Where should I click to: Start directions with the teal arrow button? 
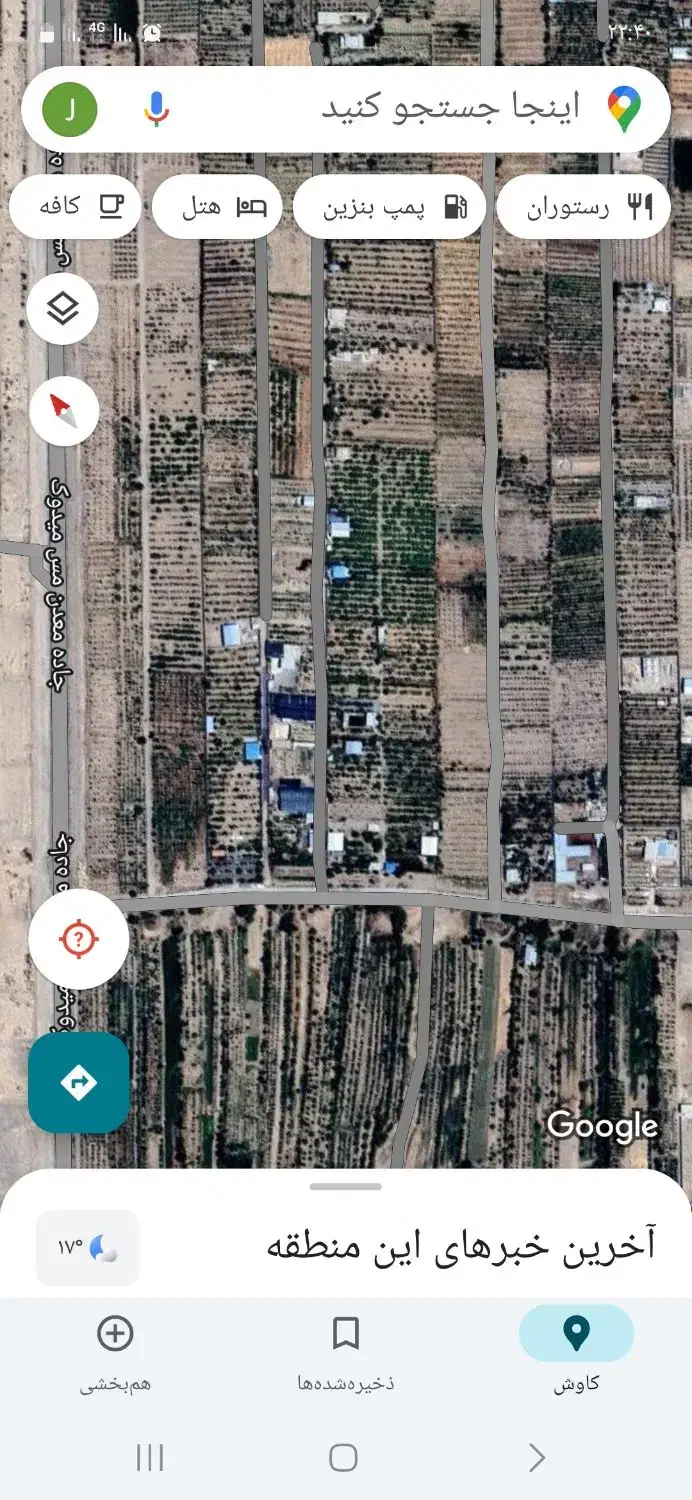pyautogui.click(x=78, y=1082)
